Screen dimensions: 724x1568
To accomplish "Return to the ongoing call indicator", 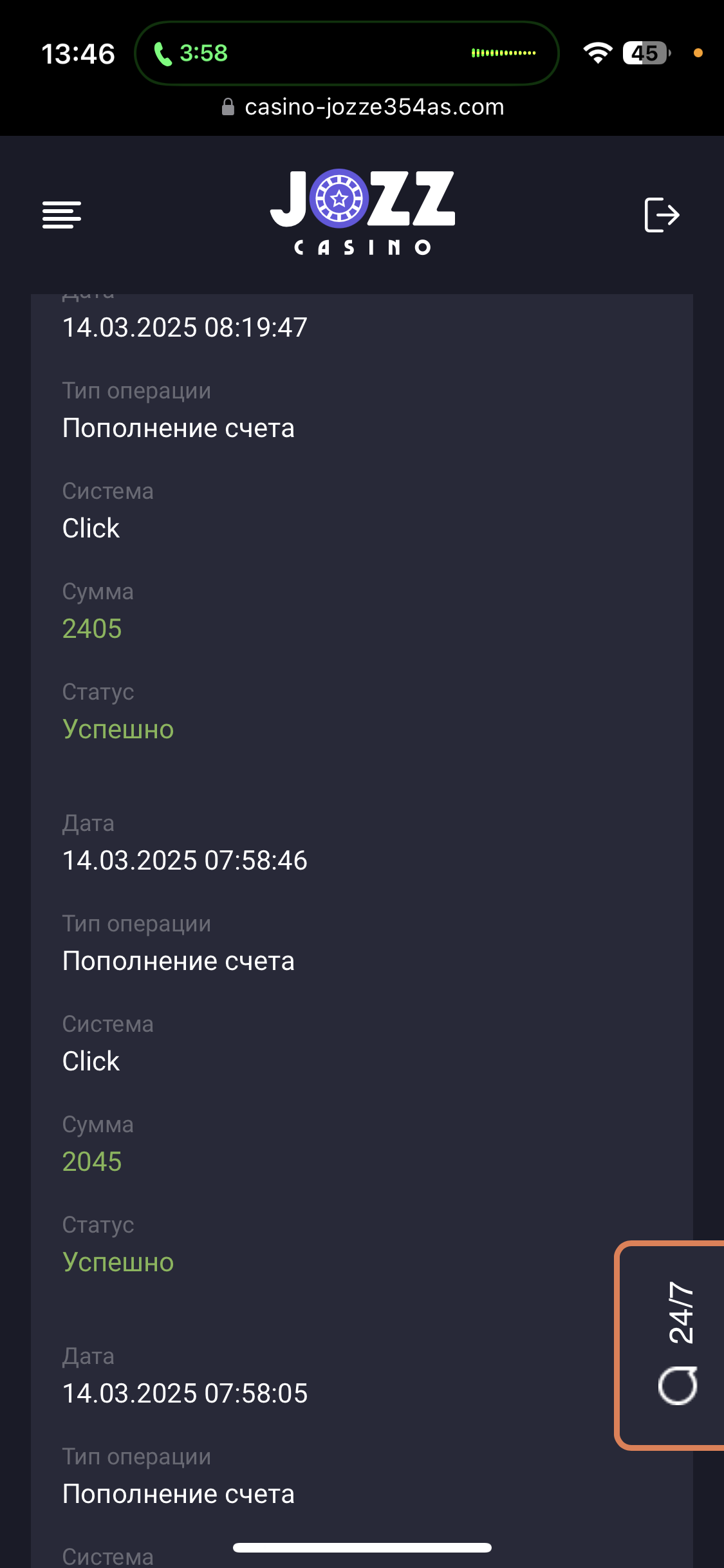I will [x=346, y=53].
